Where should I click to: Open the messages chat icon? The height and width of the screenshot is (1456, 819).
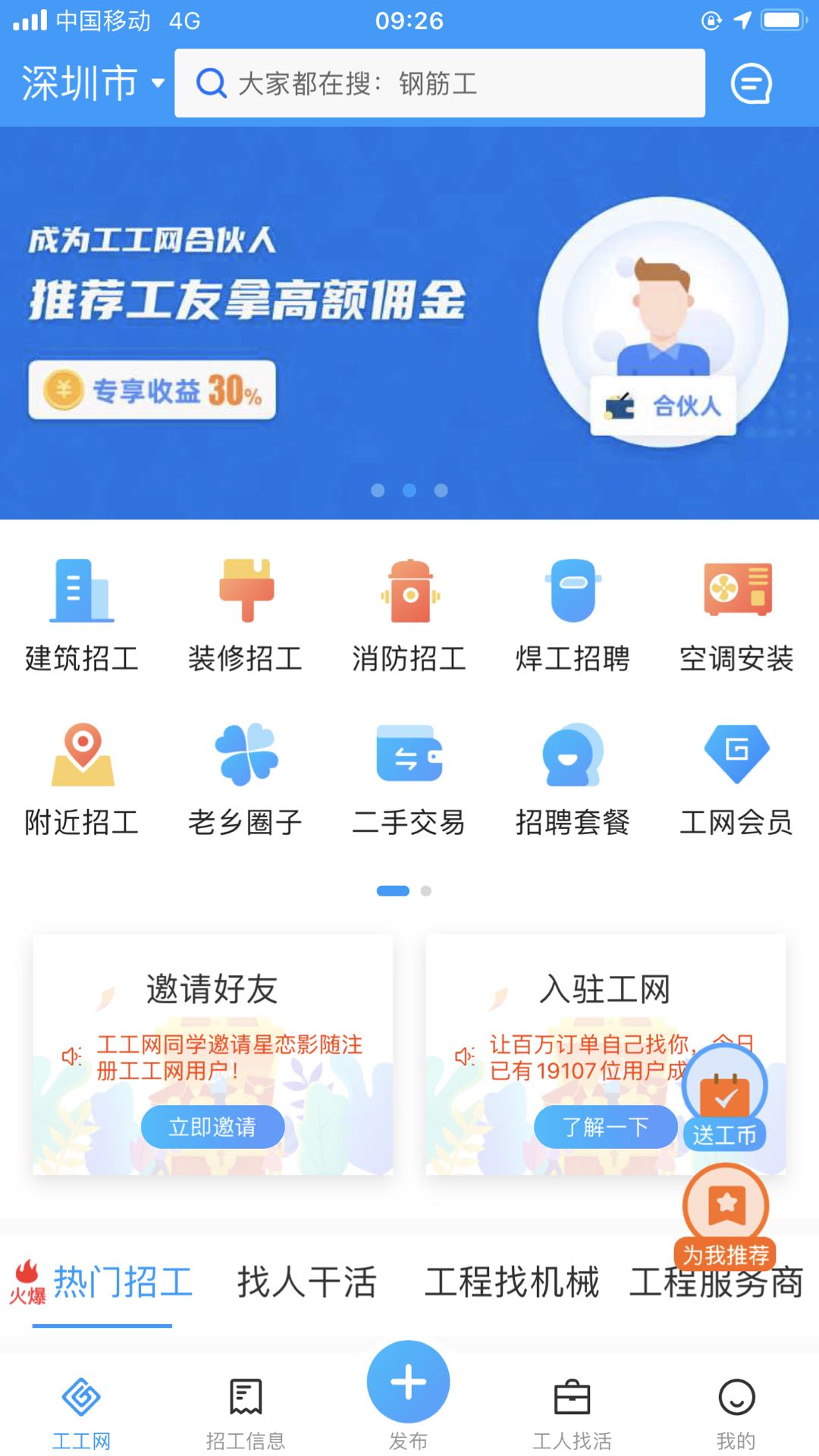point(751,83)
